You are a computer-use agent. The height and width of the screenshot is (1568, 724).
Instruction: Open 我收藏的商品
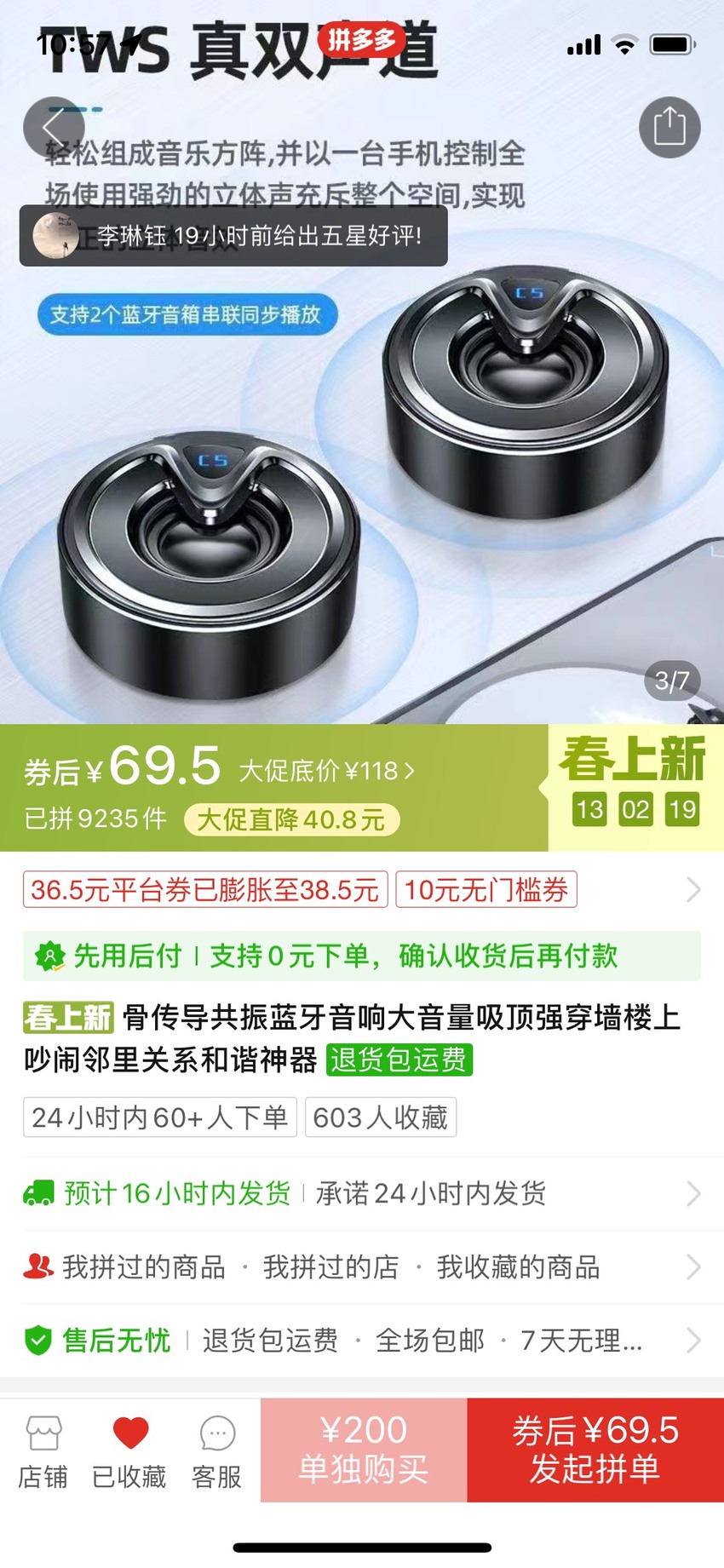(x=518, y=1266)
